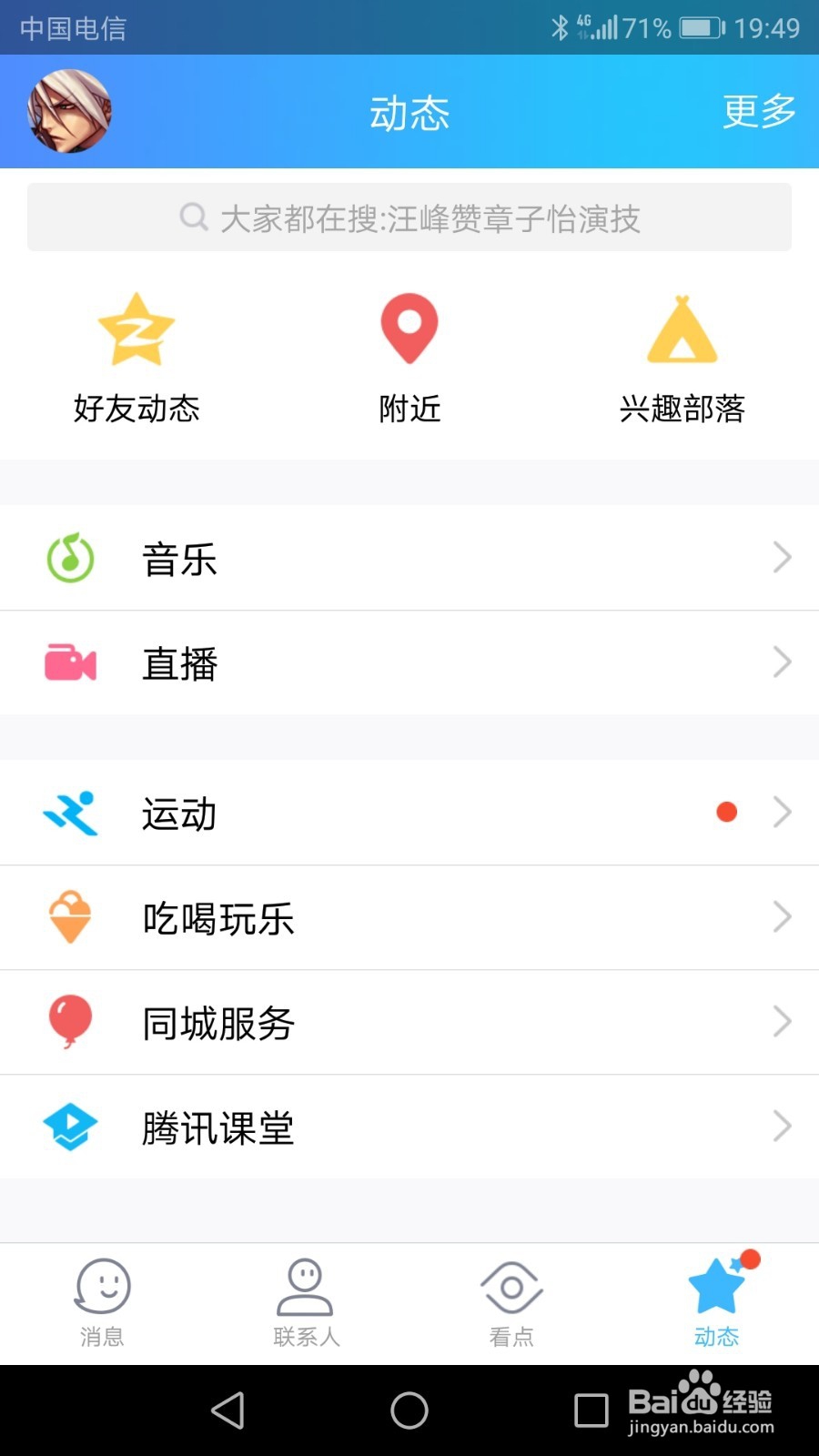819x1456 pixels.
Task: Open the profile avatar in the header
Action: [x=69, y=111]
